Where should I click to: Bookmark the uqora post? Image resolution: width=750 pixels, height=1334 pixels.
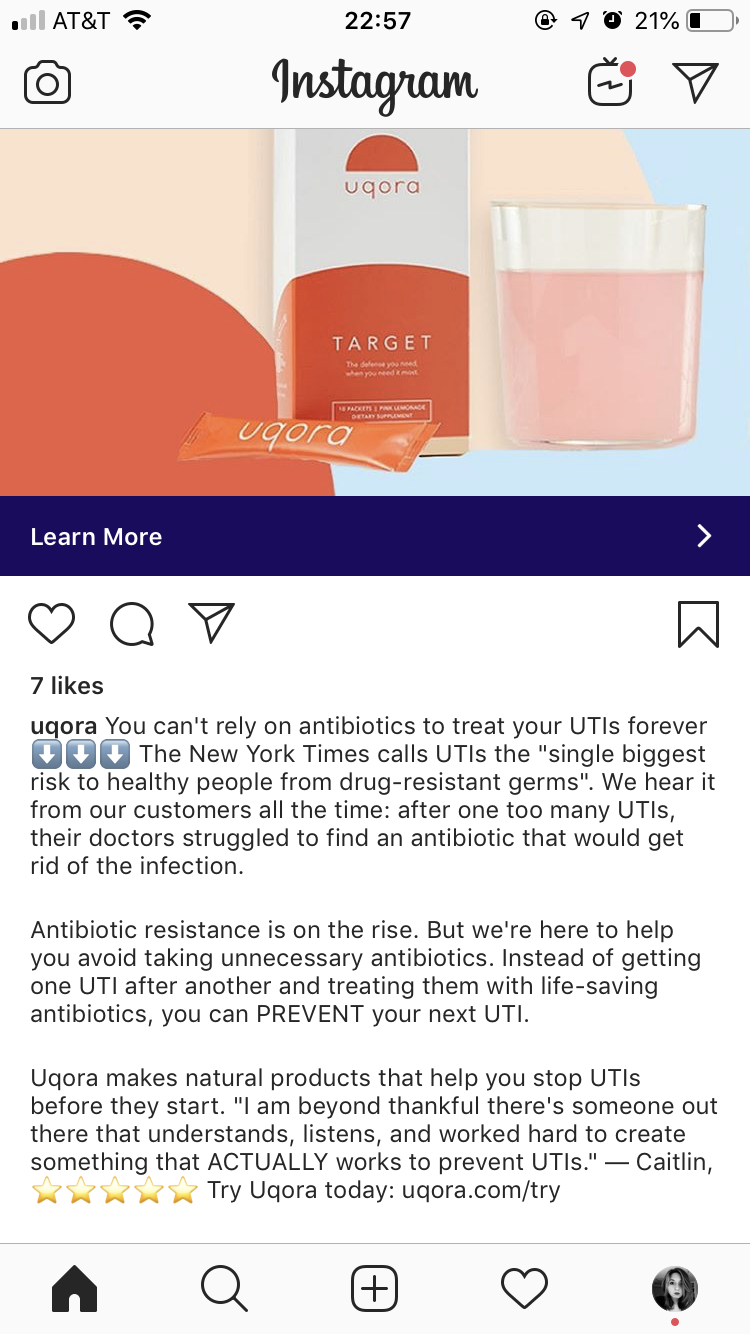pos(698,624)
